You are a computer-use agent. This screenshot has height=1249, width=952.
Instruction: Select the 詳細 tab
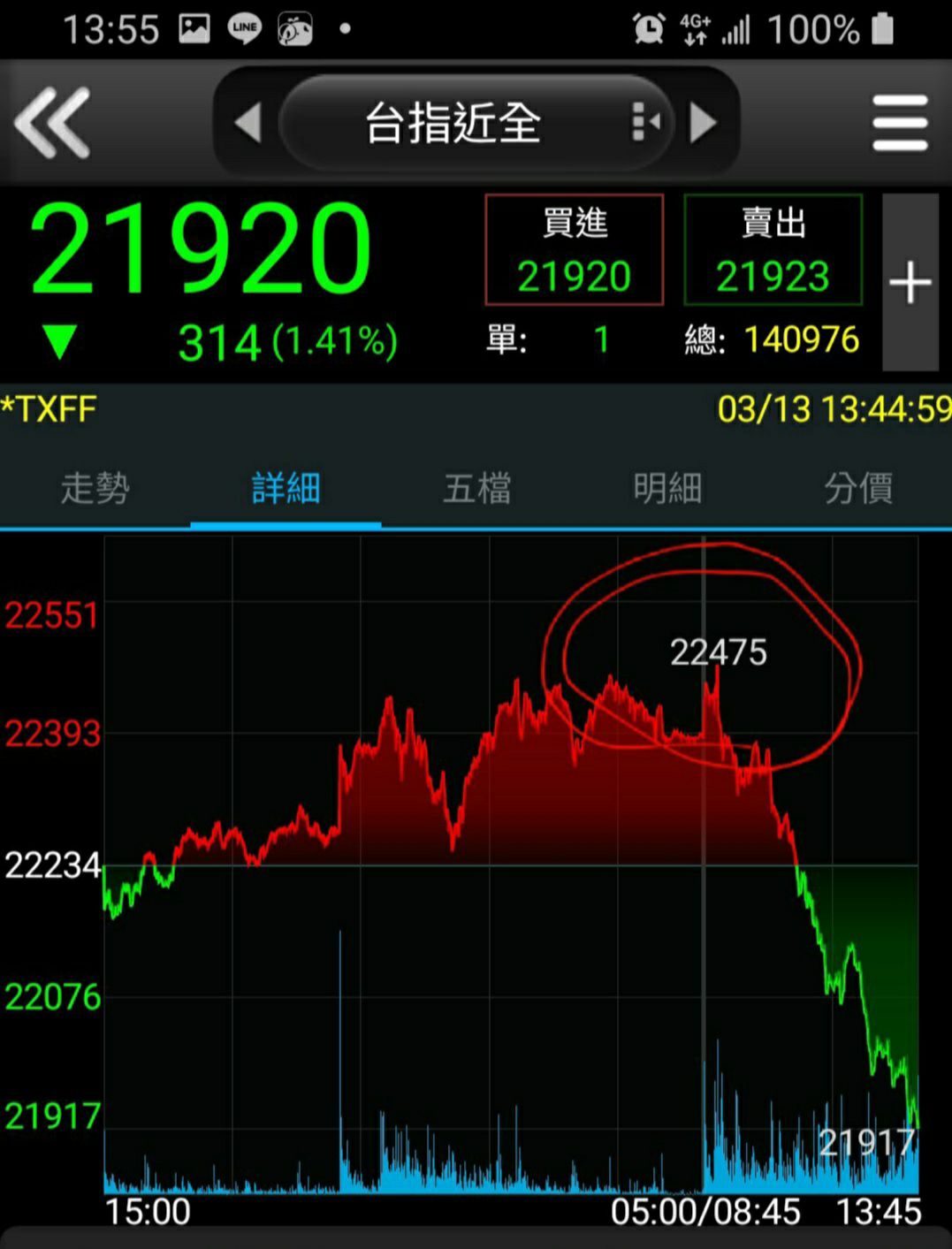click(x=286, y=488)
